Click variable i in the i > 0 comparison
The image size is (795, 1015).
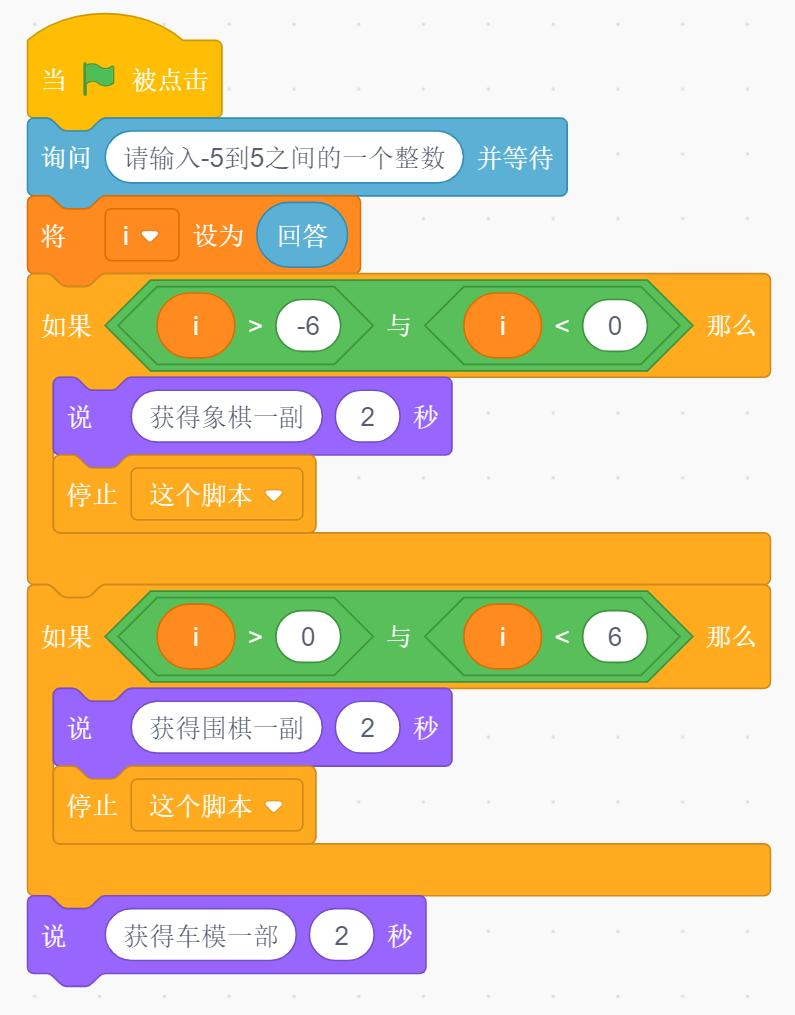pyautogui.click(x=196, y=637)
